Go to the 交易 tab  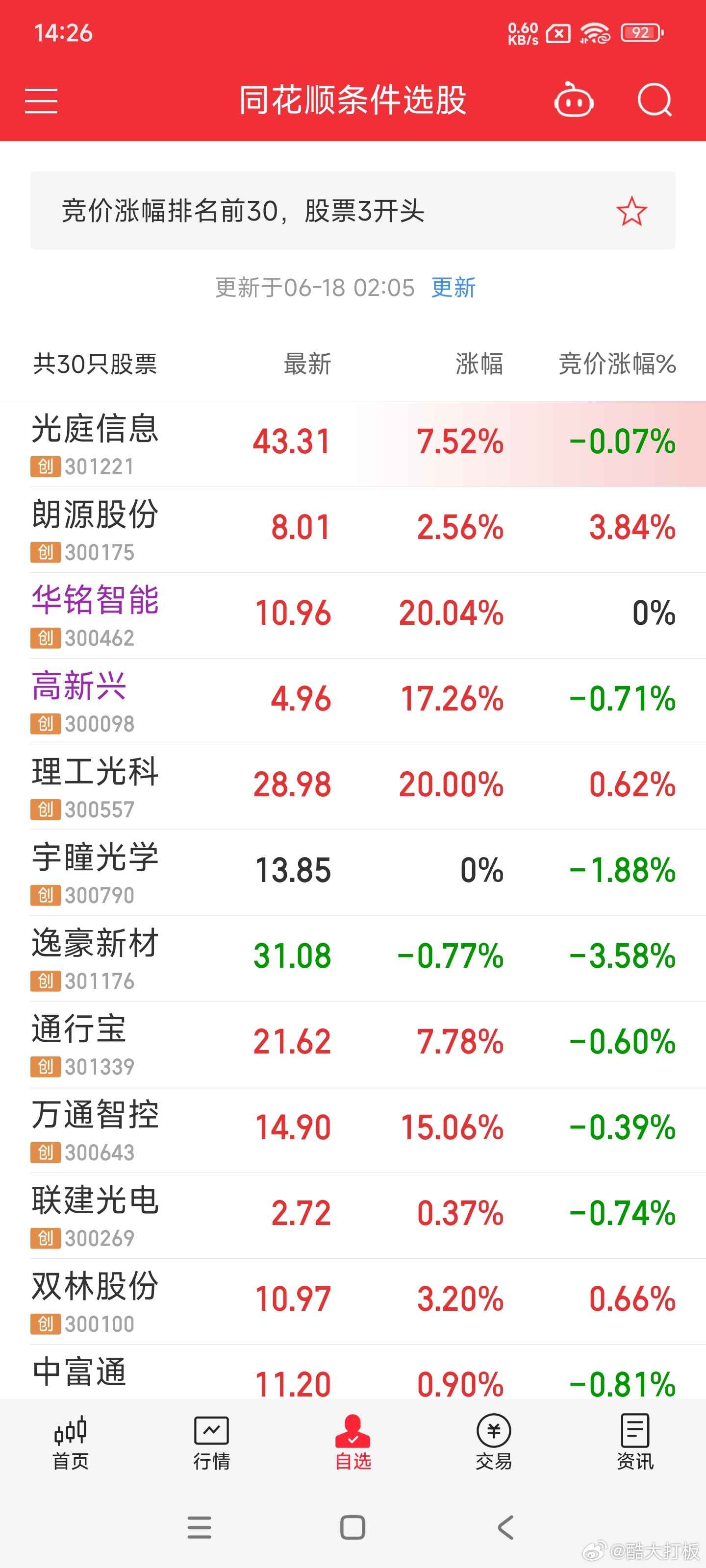coord(493,1442)
